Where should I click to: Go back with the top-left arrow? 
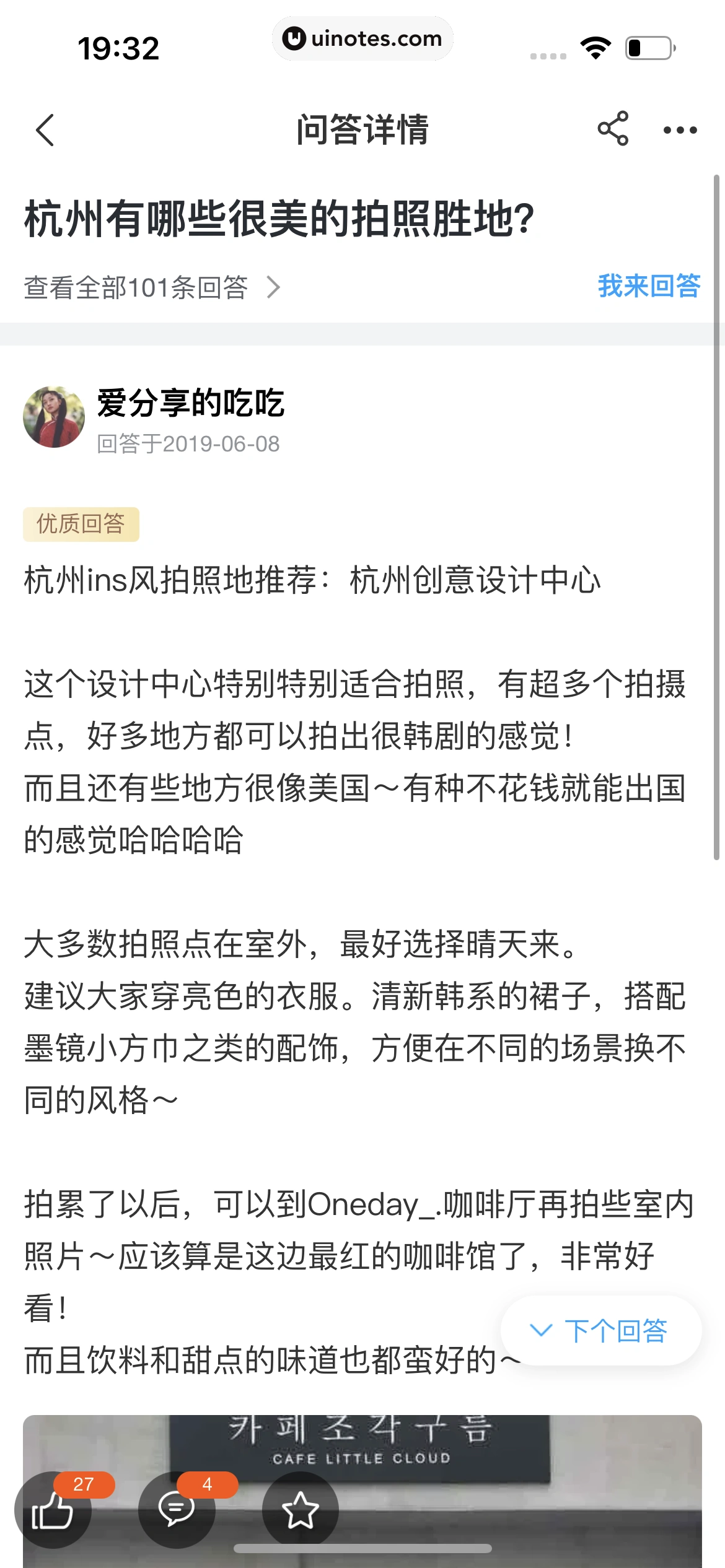point(45,130)
